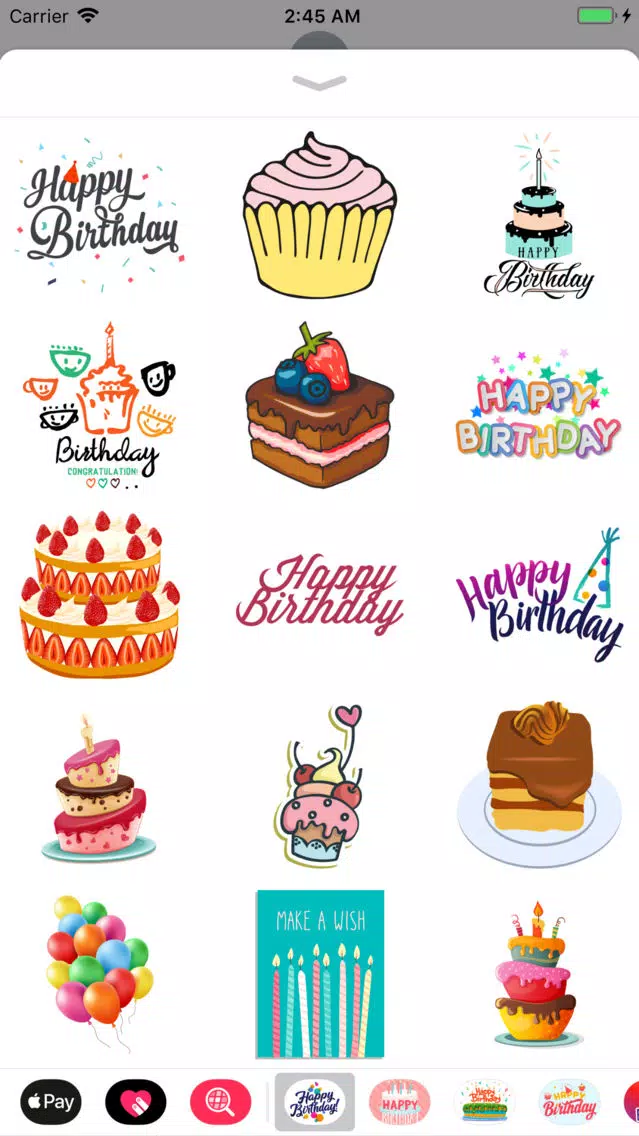Open Apple Pay in the app drawer
The height and width of the screenshot is (1136, 639).
click(51, 1102)
